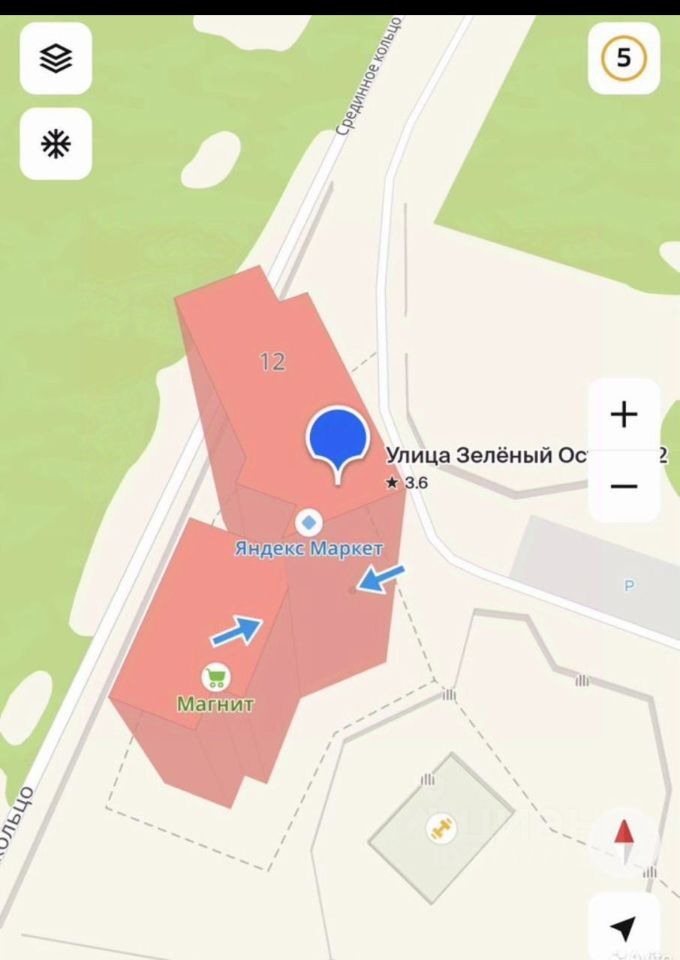This screenshot has height=960, width=680.
Task: Open the map layers selector
Action: [56, 59]
